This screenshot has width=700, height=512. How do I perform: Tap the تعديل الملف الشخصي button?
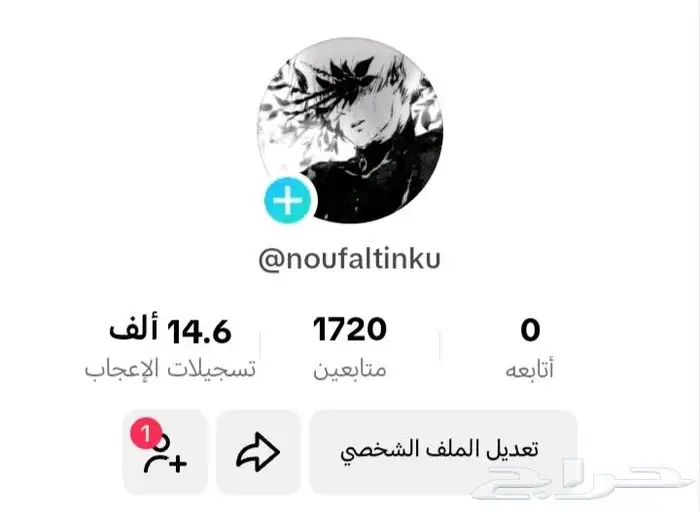441,451
